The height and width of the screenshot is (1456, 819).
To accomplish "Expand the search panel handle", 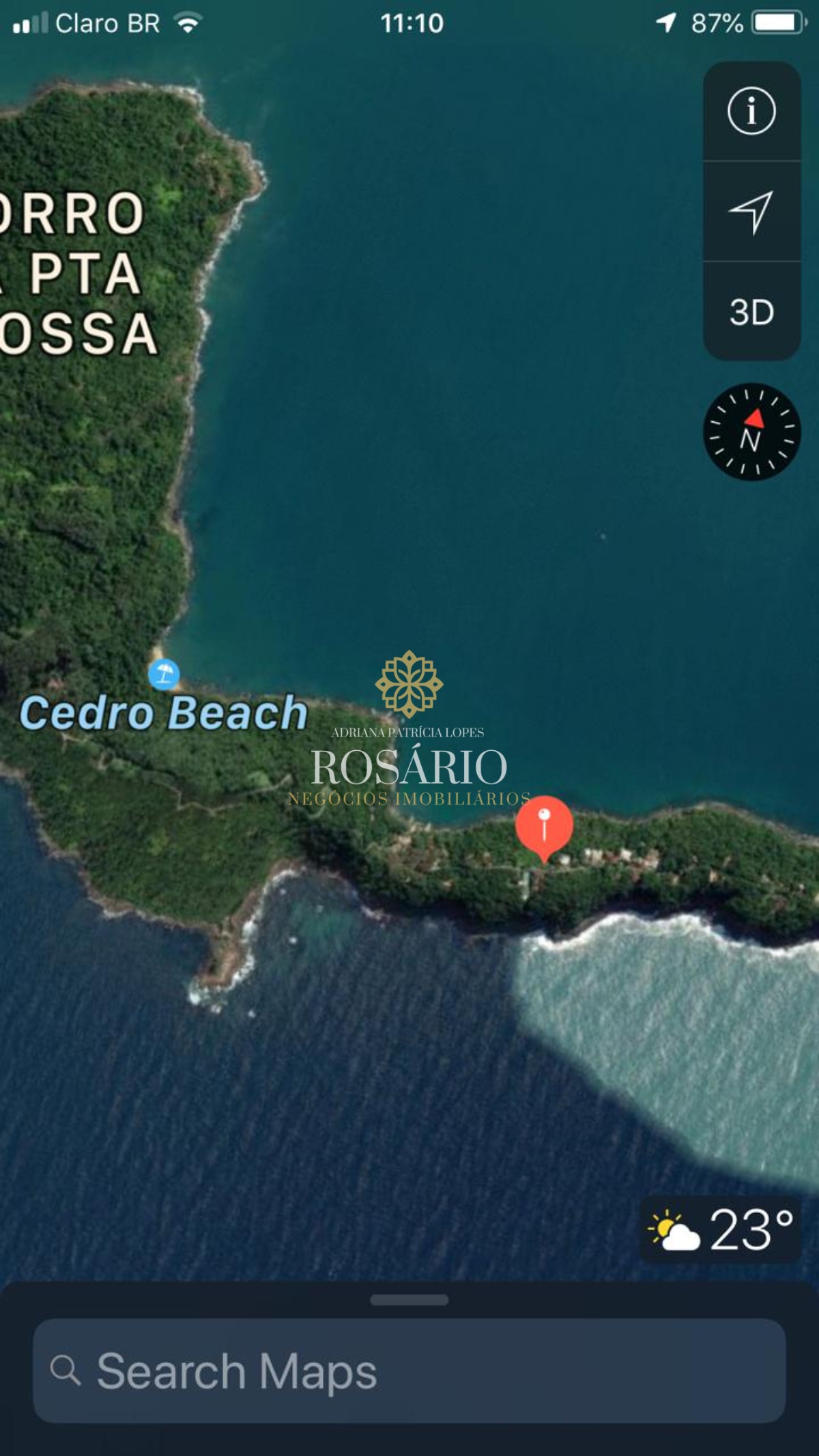I will pos(409,1300).
